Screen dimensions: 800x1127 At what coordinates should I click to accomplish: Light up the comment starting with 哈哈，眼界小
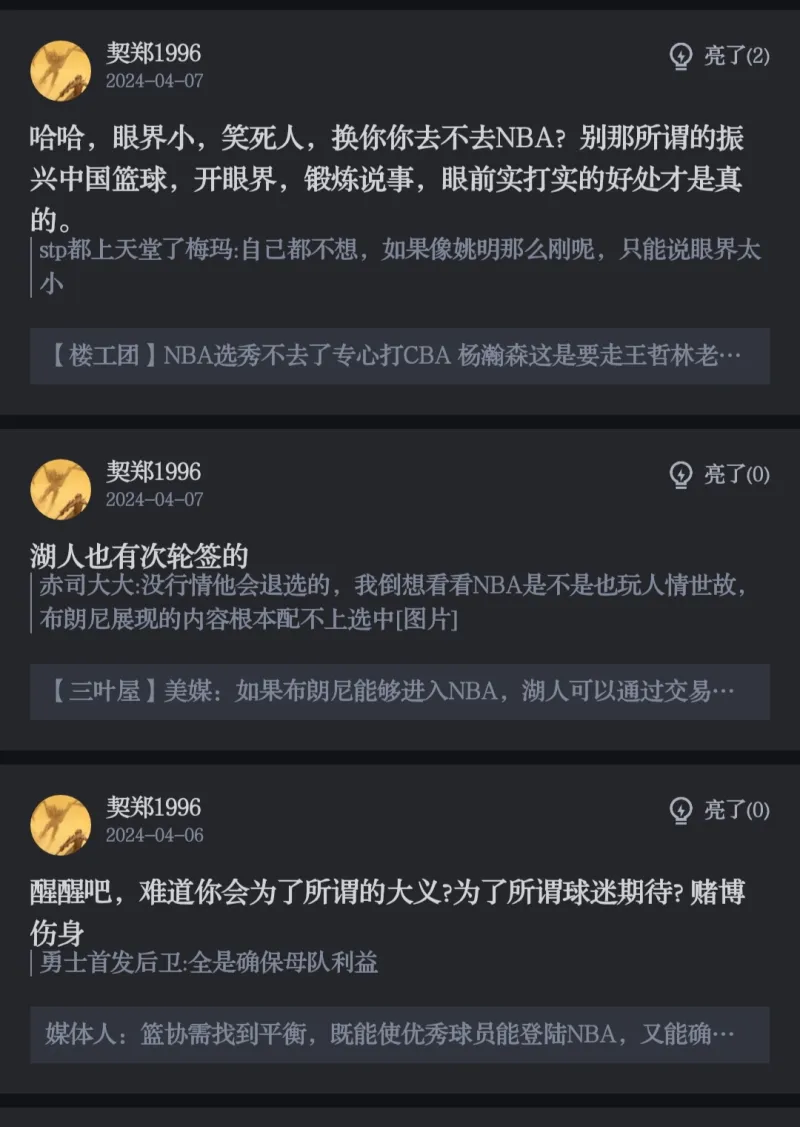pos(719,56)
